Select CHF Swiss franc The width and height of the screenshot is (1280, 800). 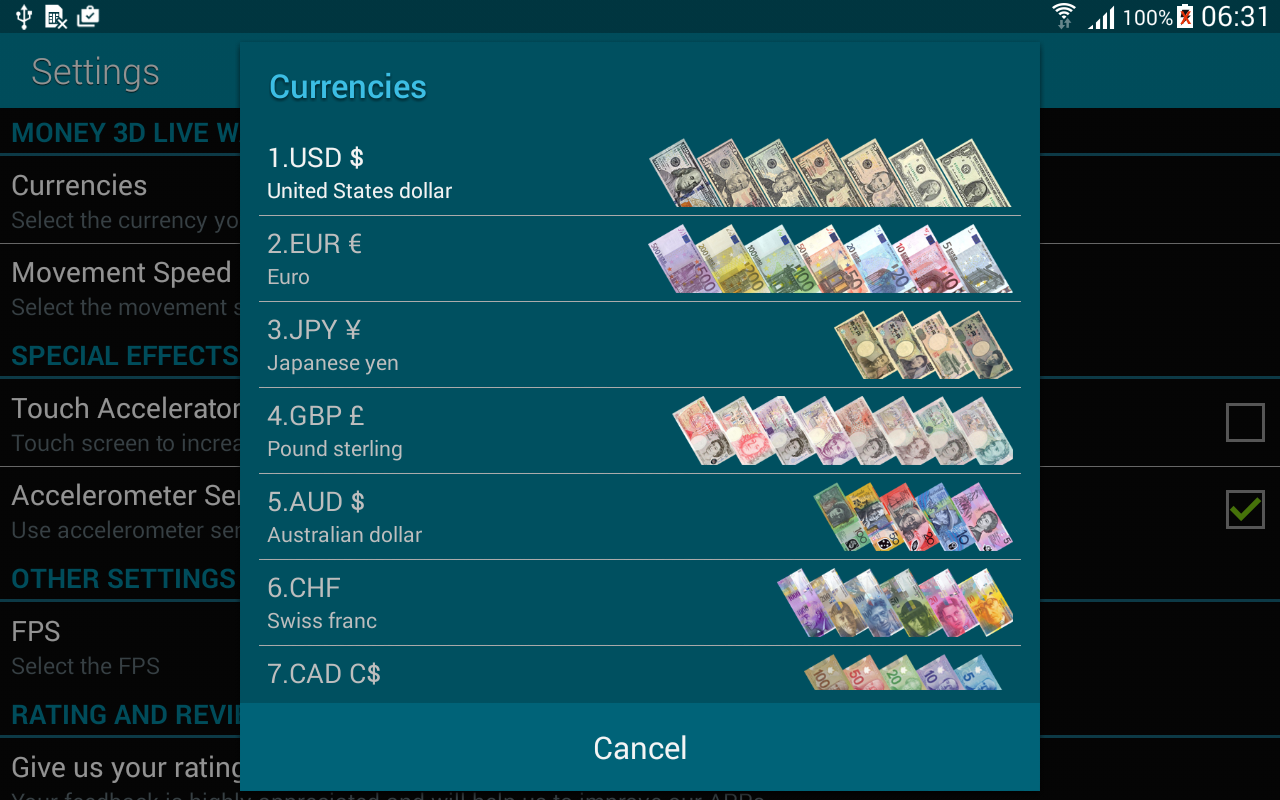[640, 603]
